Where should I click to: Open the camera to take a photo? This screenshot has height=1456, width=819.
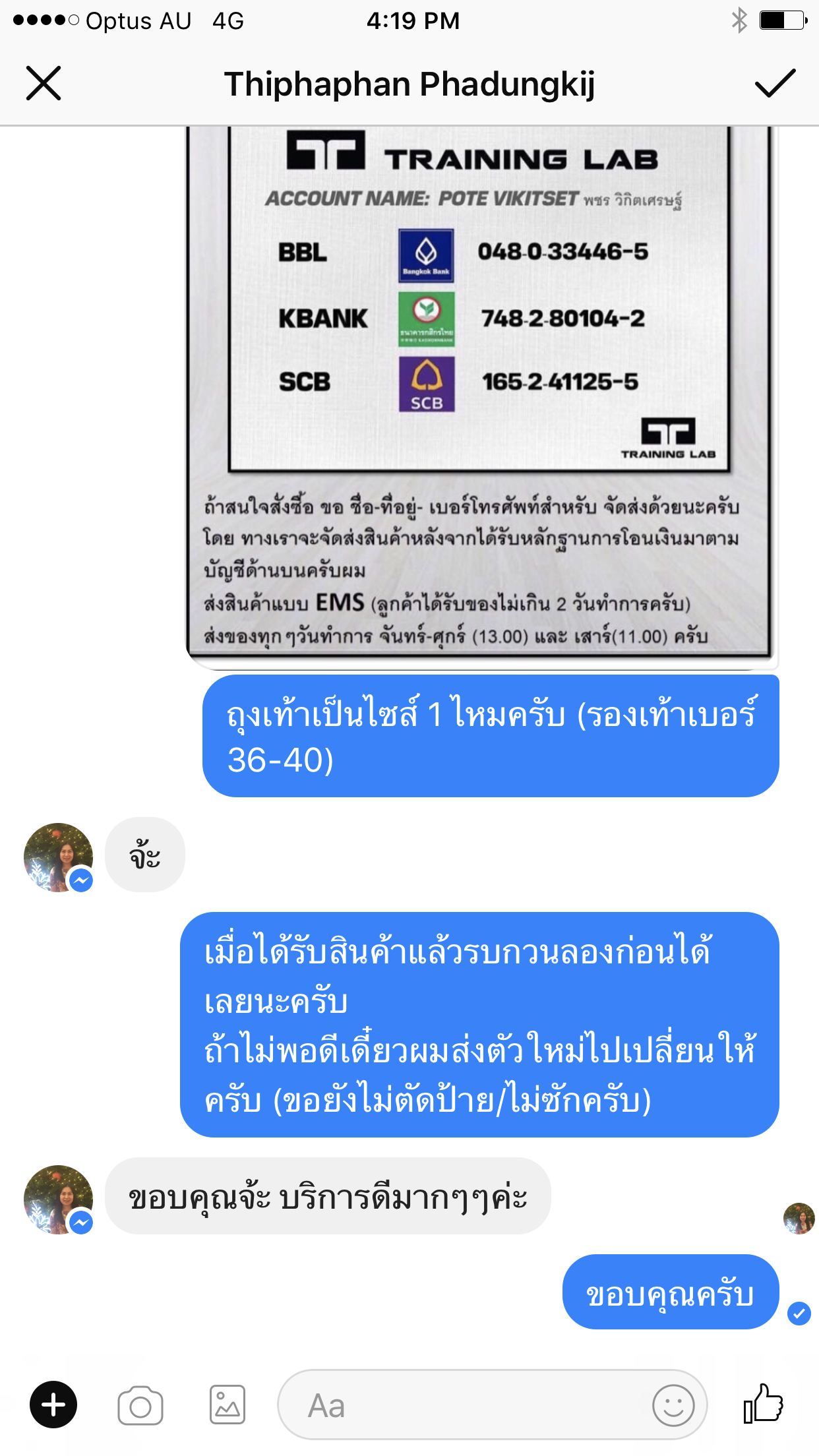pos(140,1405)
